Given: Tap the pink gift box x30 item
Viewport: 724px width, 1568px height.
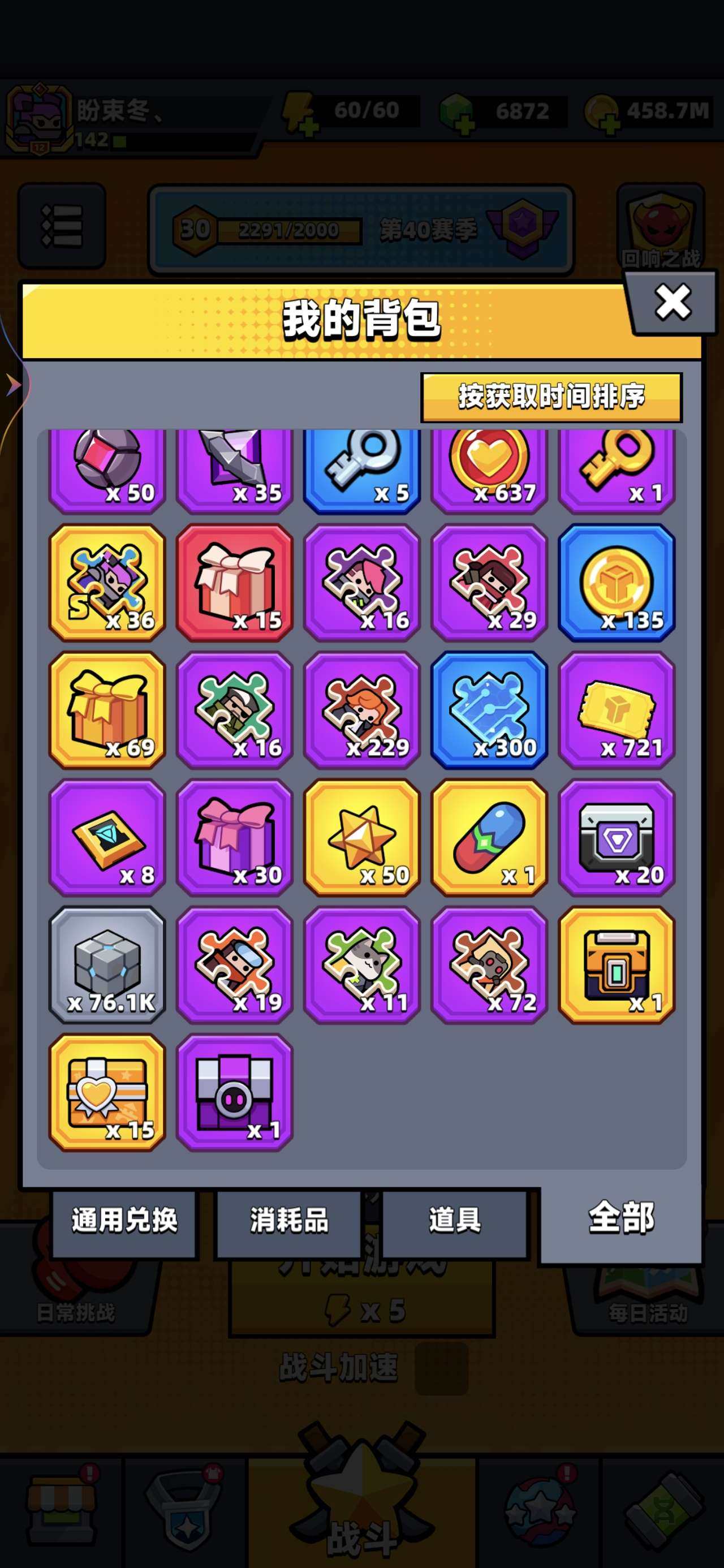Looking at the screenshot, I should coord(234,837).
